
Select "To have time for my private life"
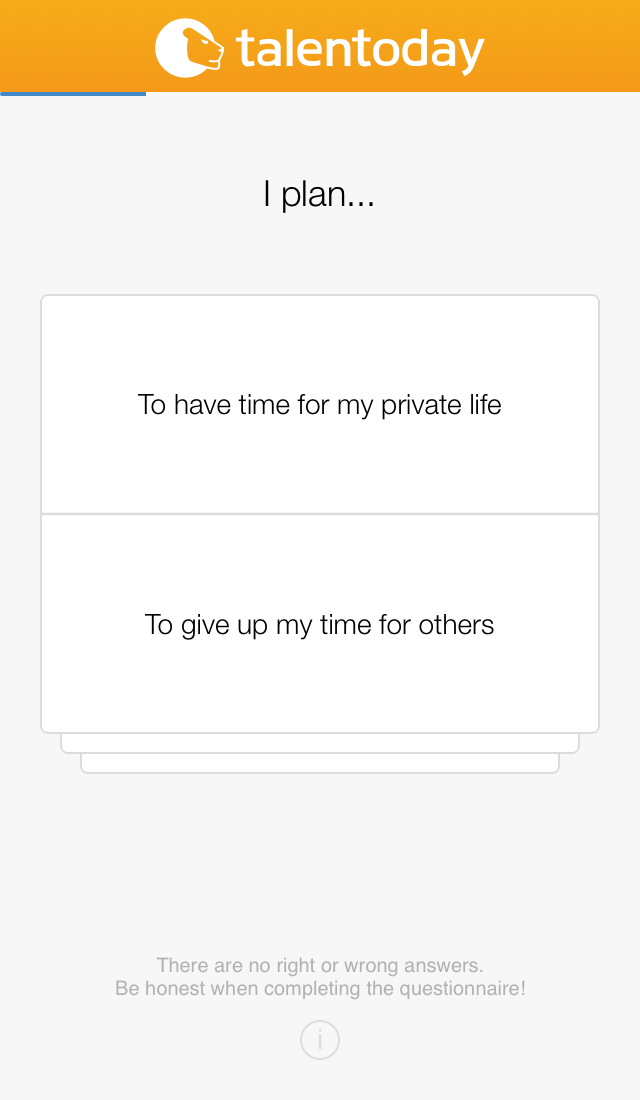pyautogui.click(x=320, y=405)
